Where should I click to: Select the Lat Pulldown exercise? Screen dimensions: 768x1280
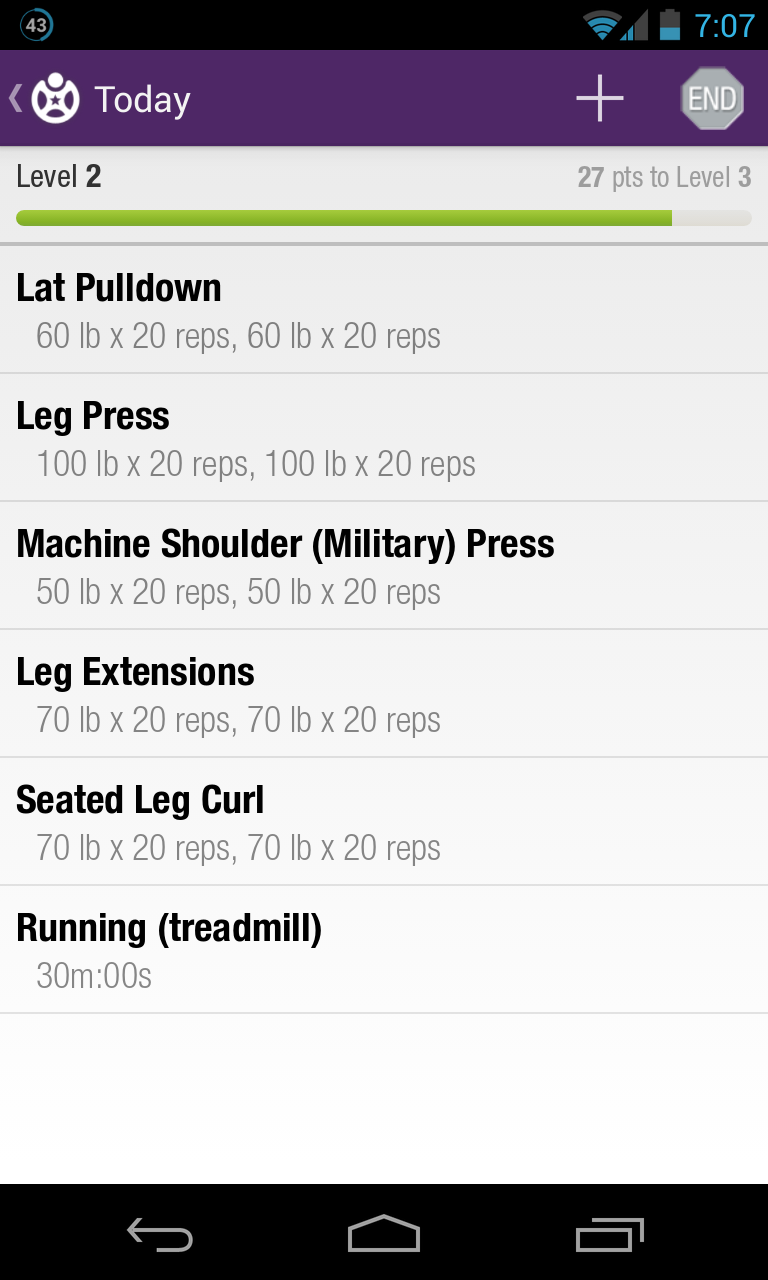point(384,310)
